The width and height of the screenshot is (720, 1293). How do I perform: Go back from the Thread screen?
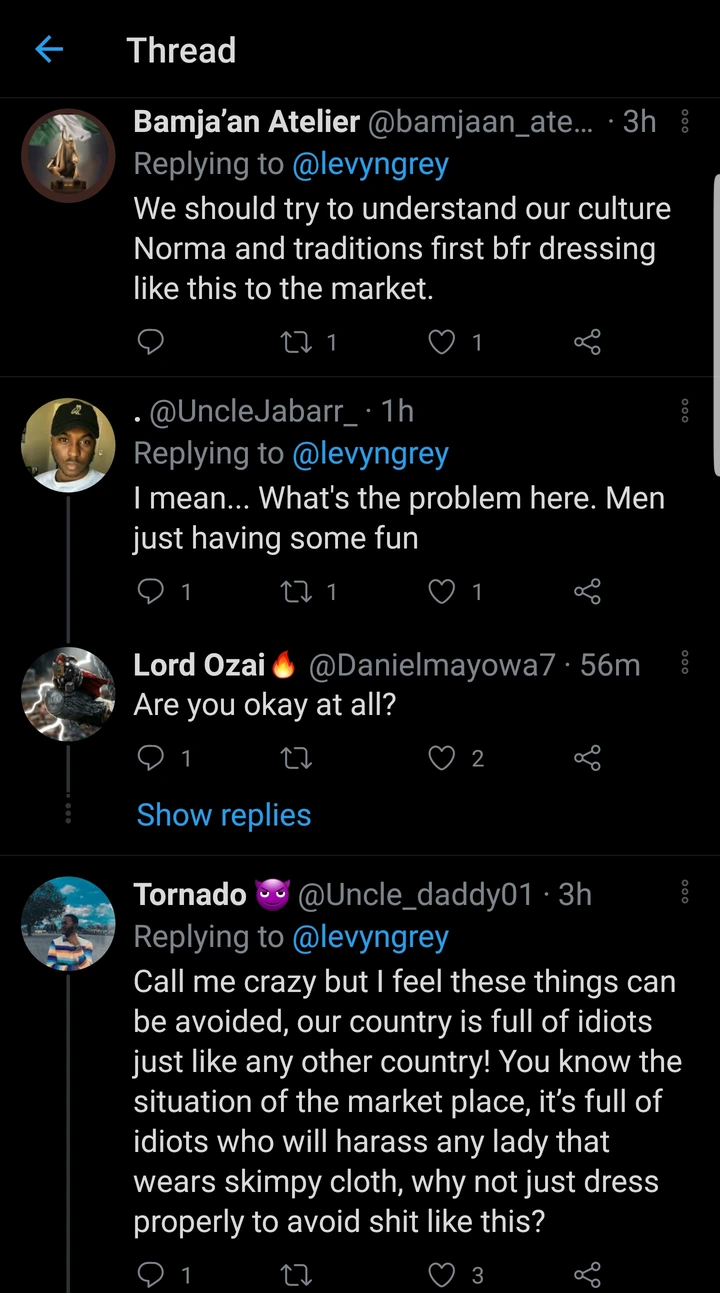tap(48, 50)
